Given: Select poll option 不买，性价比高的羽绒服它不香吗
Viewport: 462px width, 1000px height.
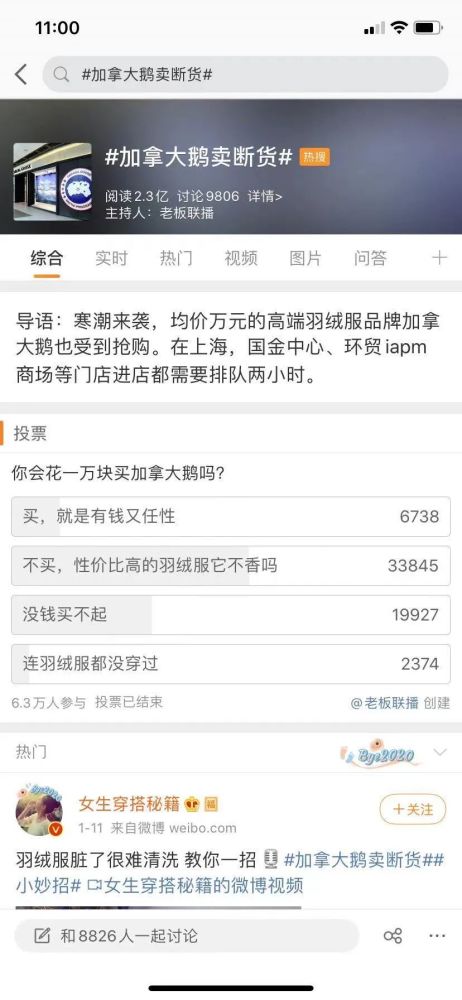Looking at the screenshot, I should 231,565.
